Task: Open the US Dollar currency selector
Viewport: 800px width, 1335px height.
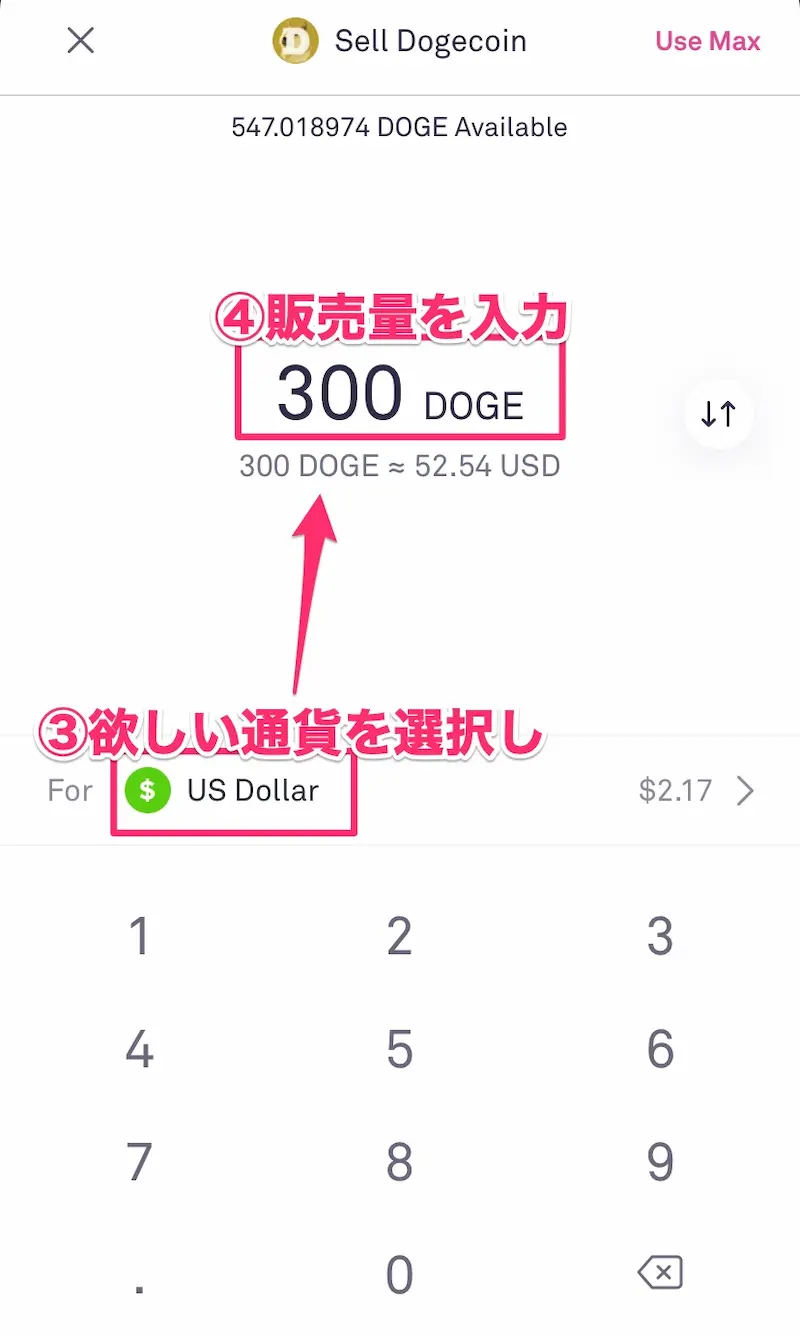Action: click(235, 791)
